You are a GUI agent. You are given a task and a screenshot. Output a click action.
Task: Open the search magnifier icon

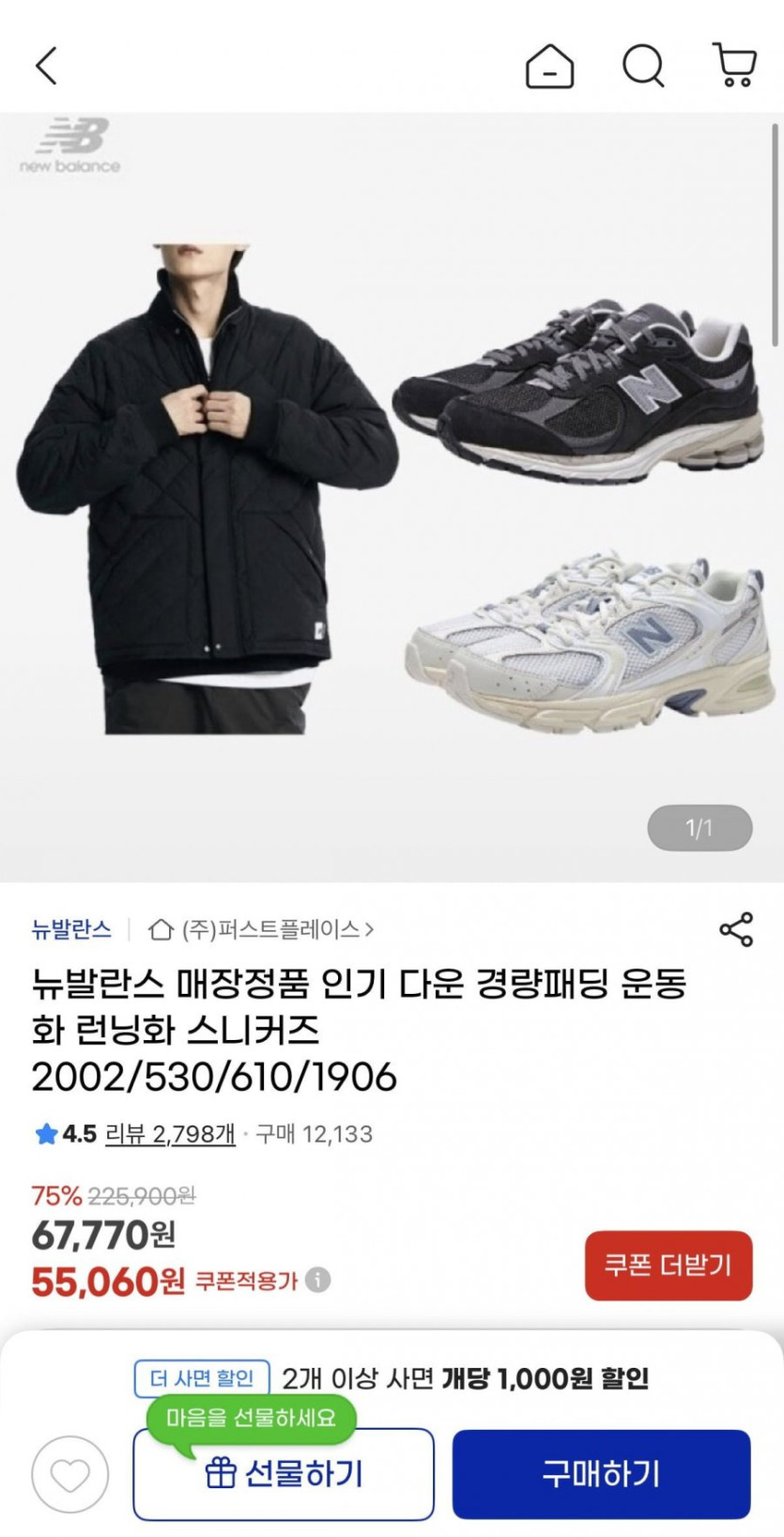click(643, 67)
